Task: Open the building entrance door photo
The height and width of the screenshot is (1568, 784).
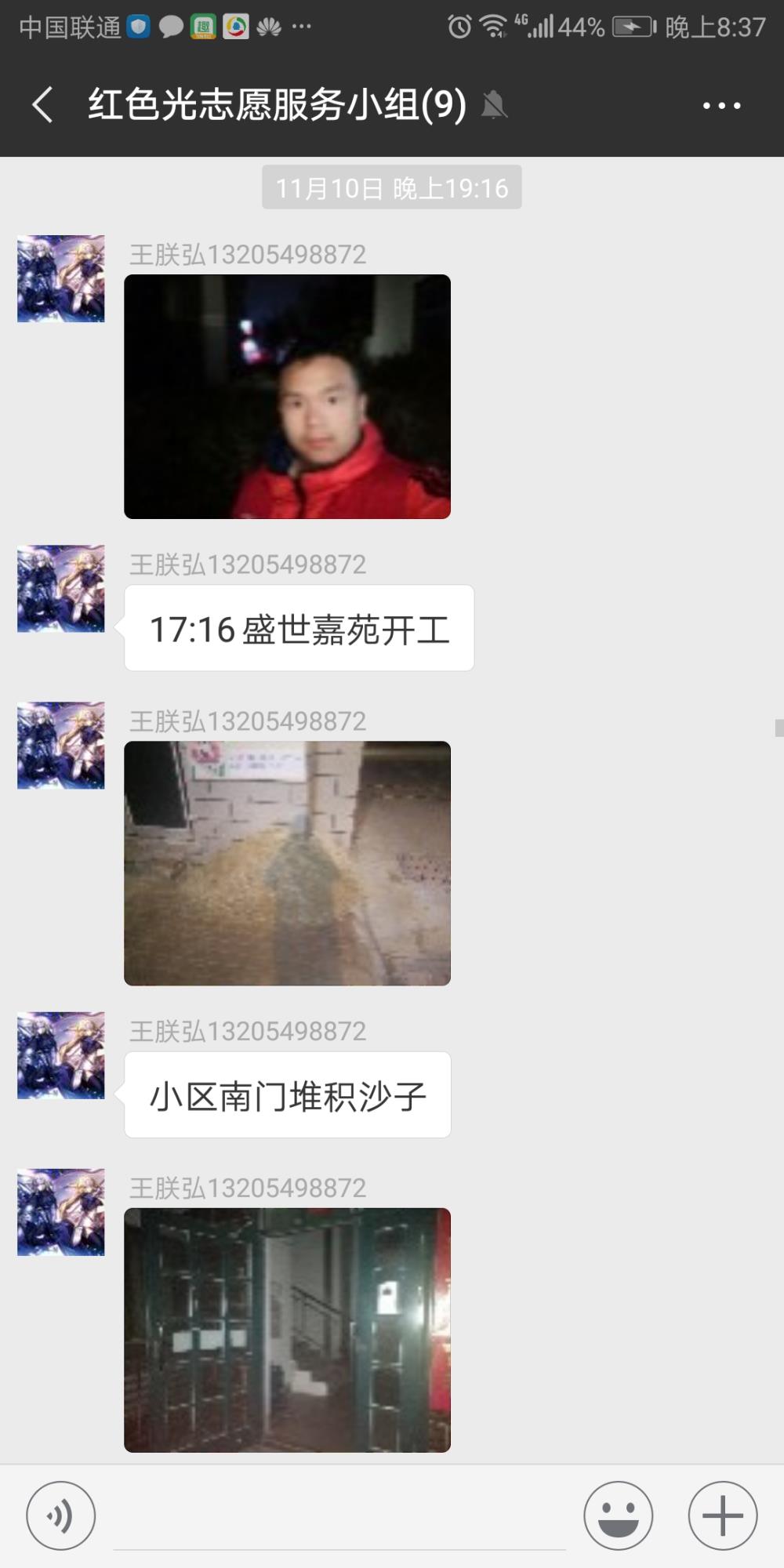Action: [287, 1330]
